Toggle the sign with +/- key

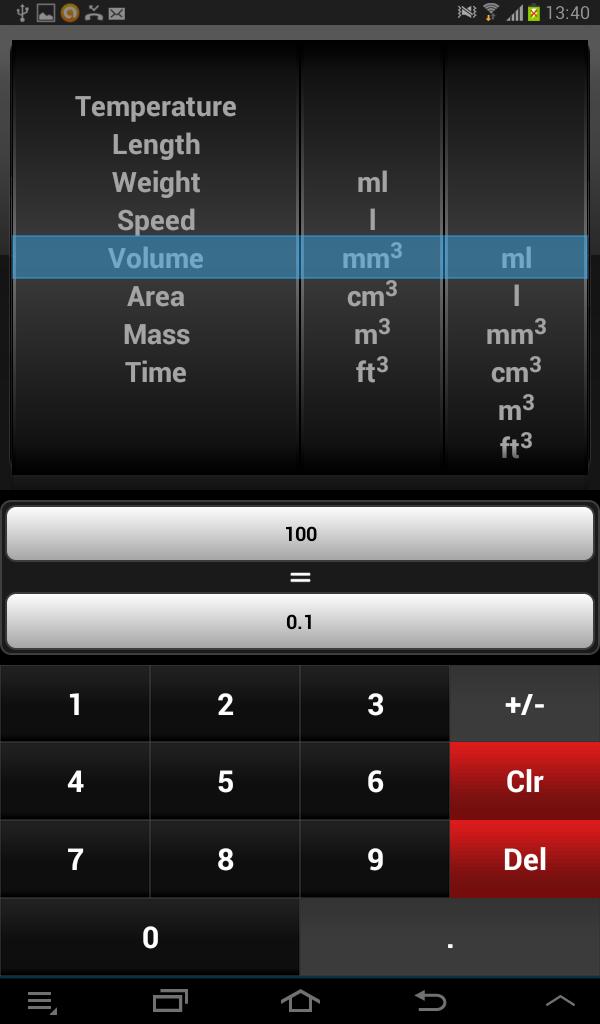coord(525,705)
